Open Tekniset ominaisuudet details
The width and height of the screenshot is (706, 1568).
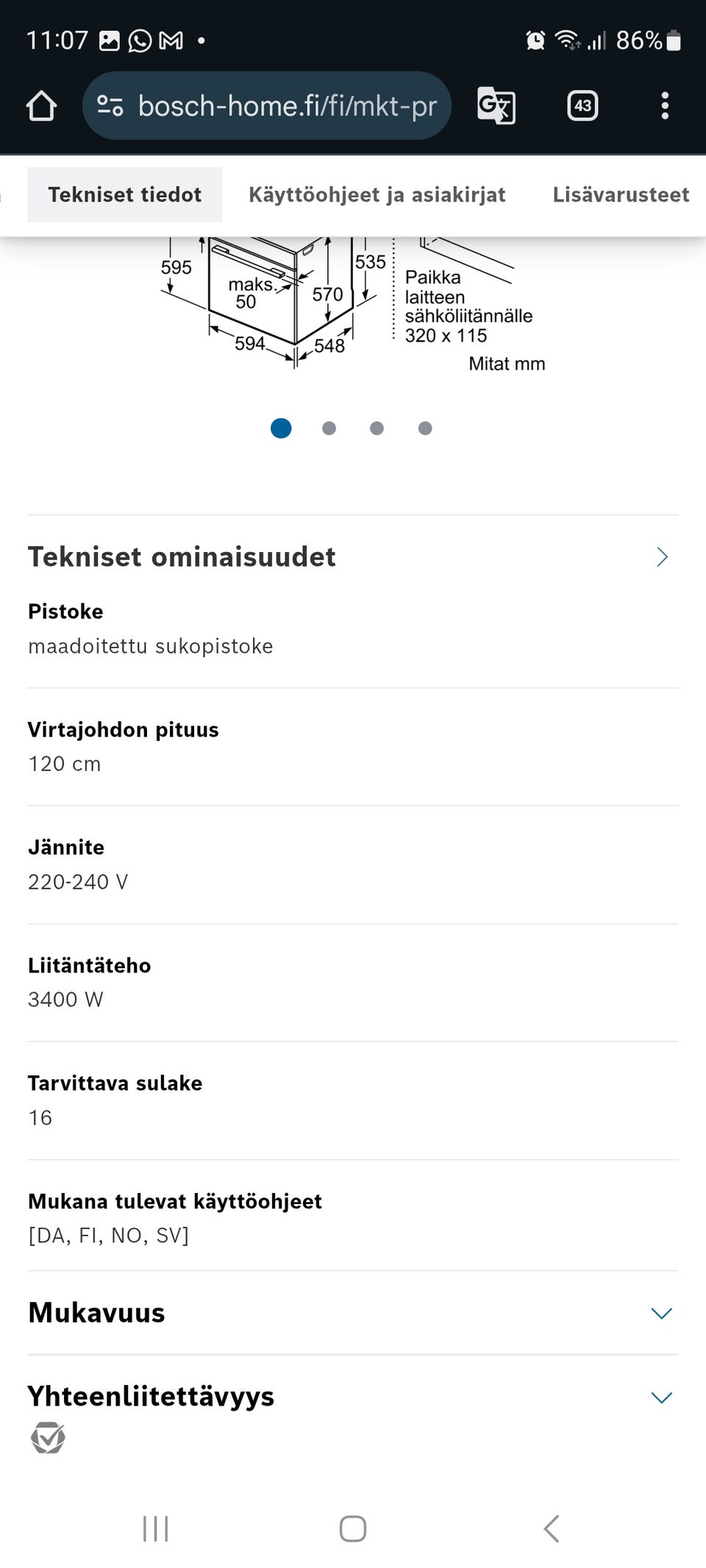pyautogui.click(x=662, y=557)
